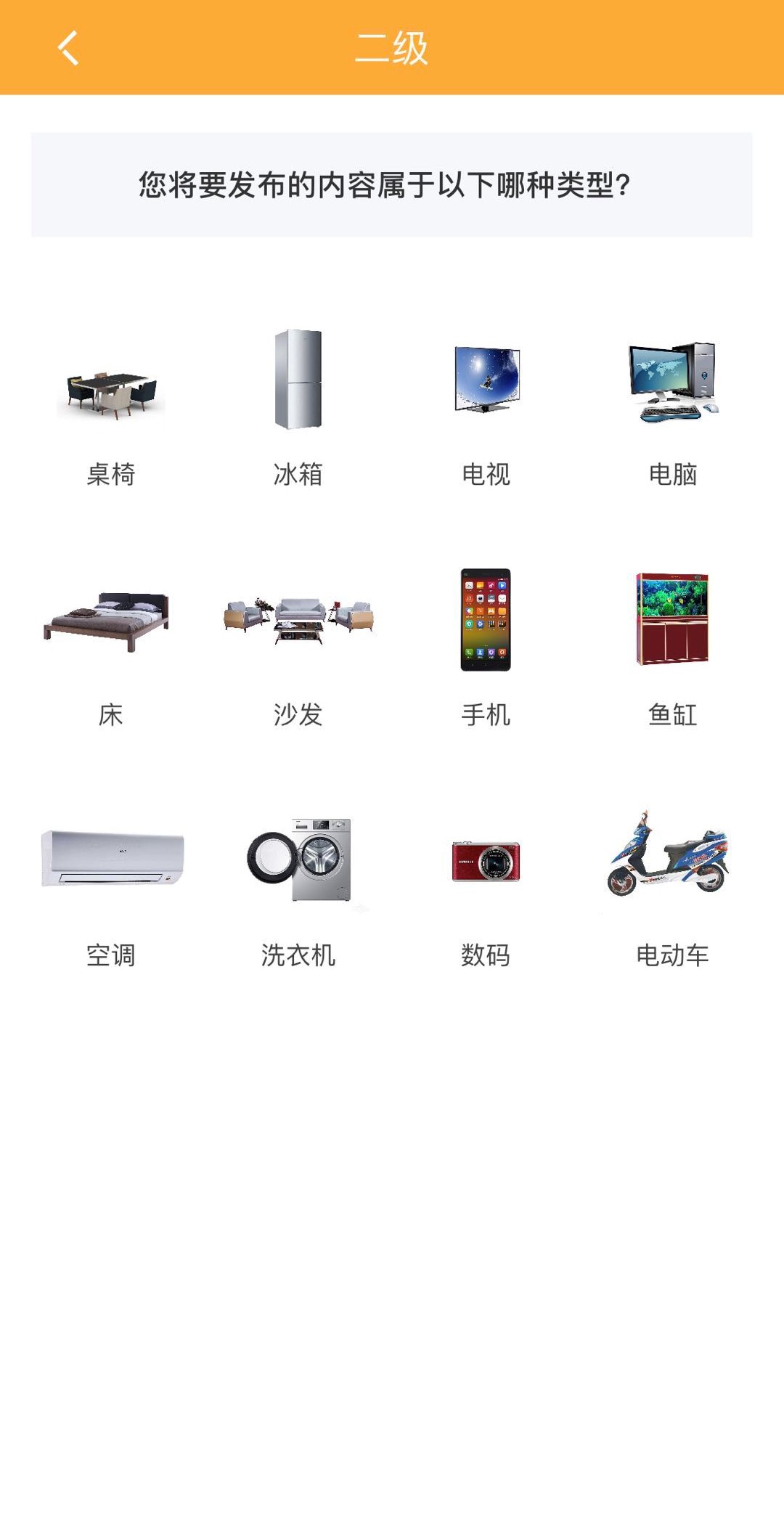Open the 电视 category
784x1523 pixels.
[486, 407]
